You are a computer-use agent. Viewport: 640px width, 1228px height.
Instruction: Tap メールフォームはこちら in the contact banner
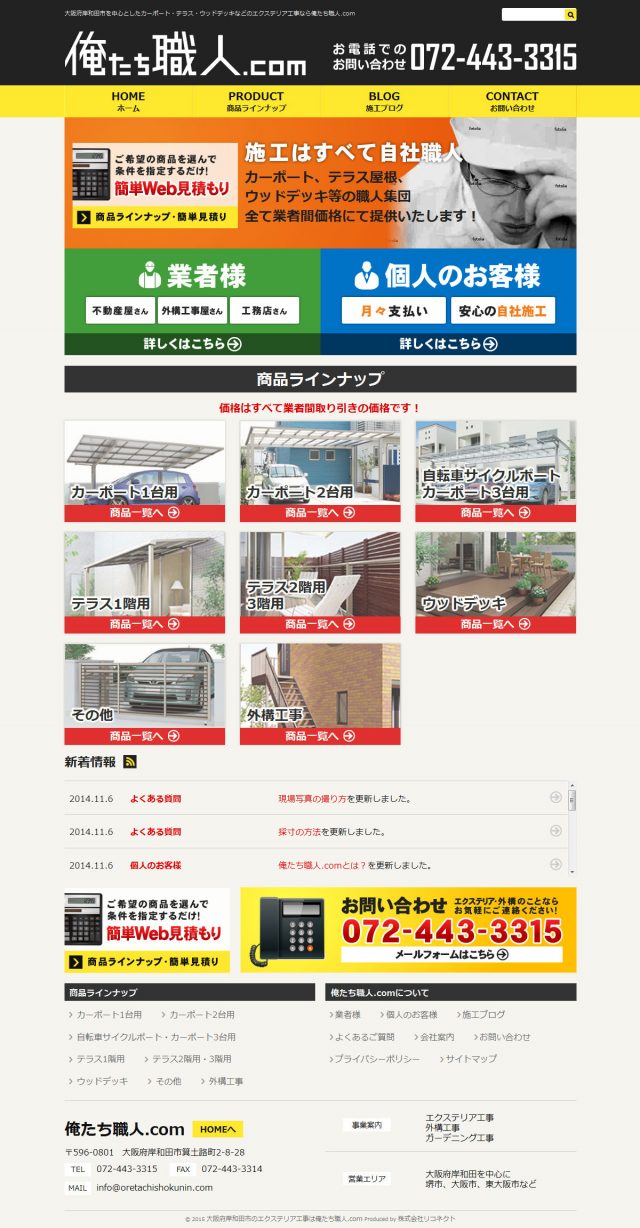pos(452,954)
